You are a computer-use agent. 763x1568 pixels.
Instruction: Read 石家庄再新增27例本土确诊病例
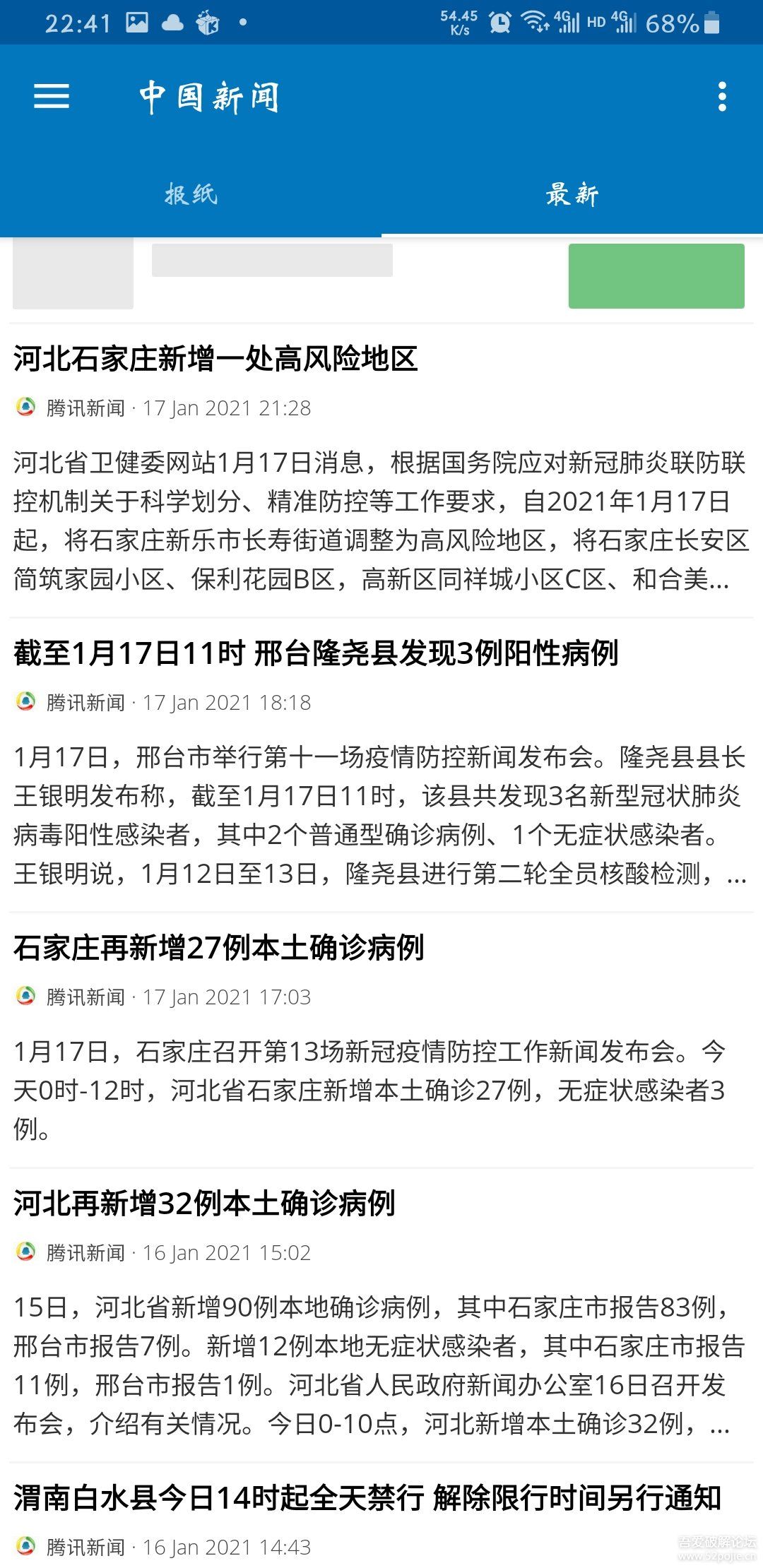[x=219, y=948]
